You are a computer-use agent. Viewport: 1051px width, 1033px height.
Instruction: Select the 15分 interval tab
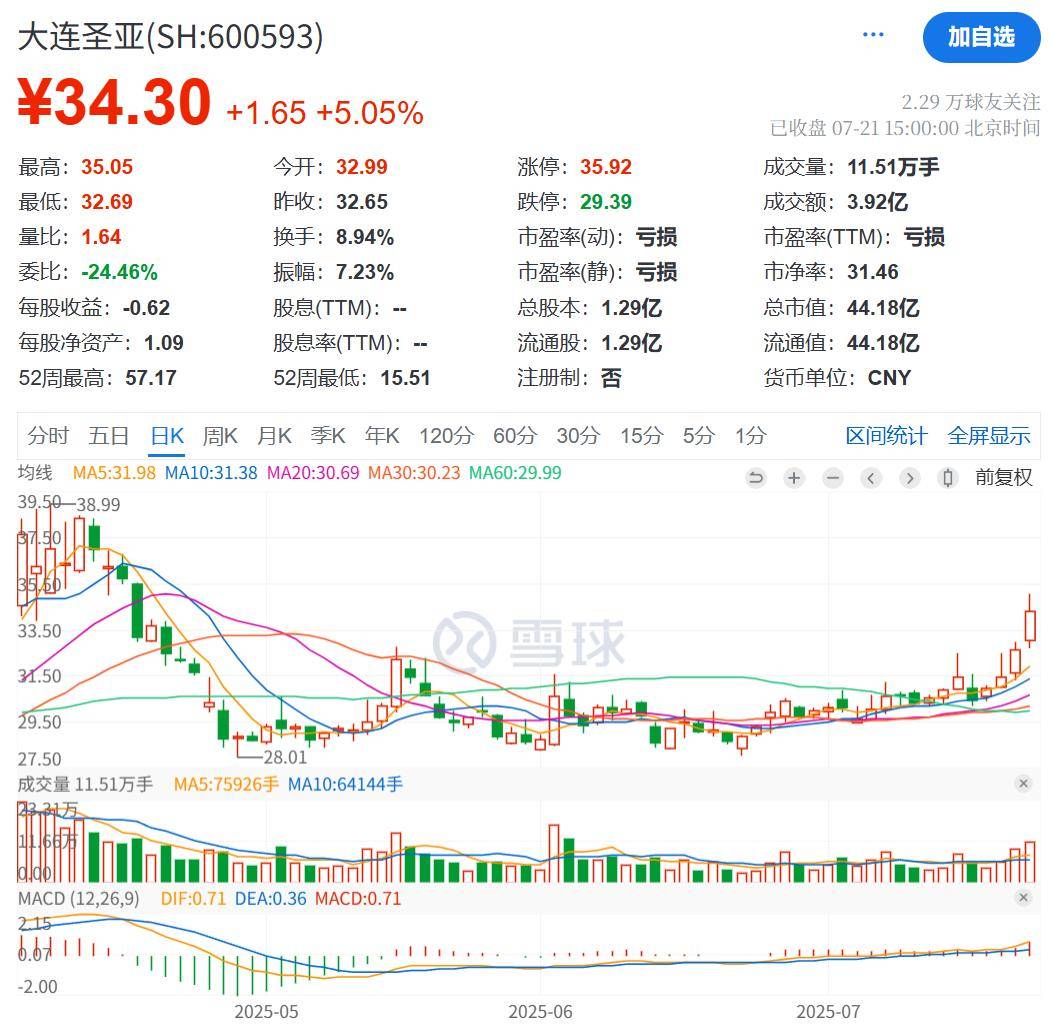coord(640,436)
